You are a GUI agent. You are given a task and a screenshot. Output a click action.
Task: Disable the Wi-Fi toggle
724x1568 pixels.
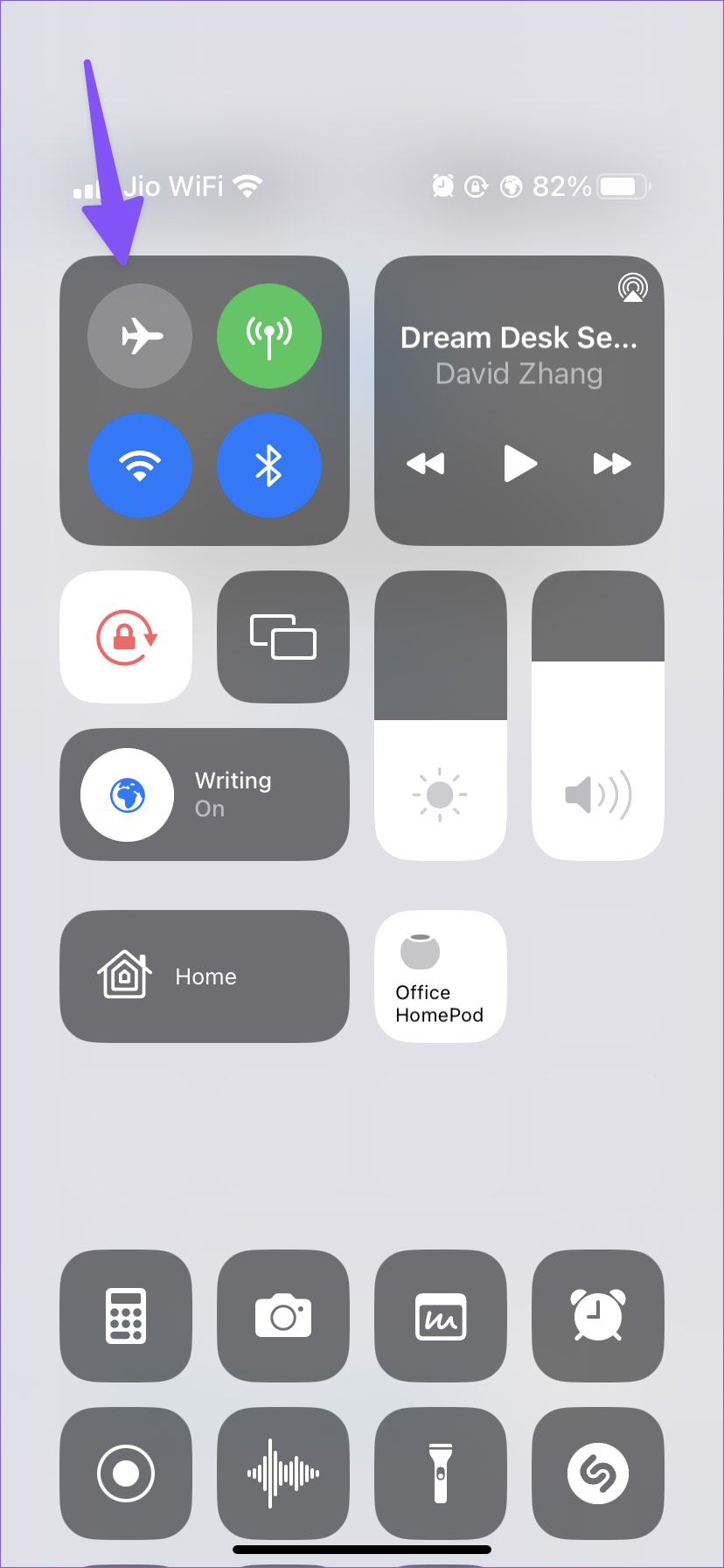click(x=140, y=465)
